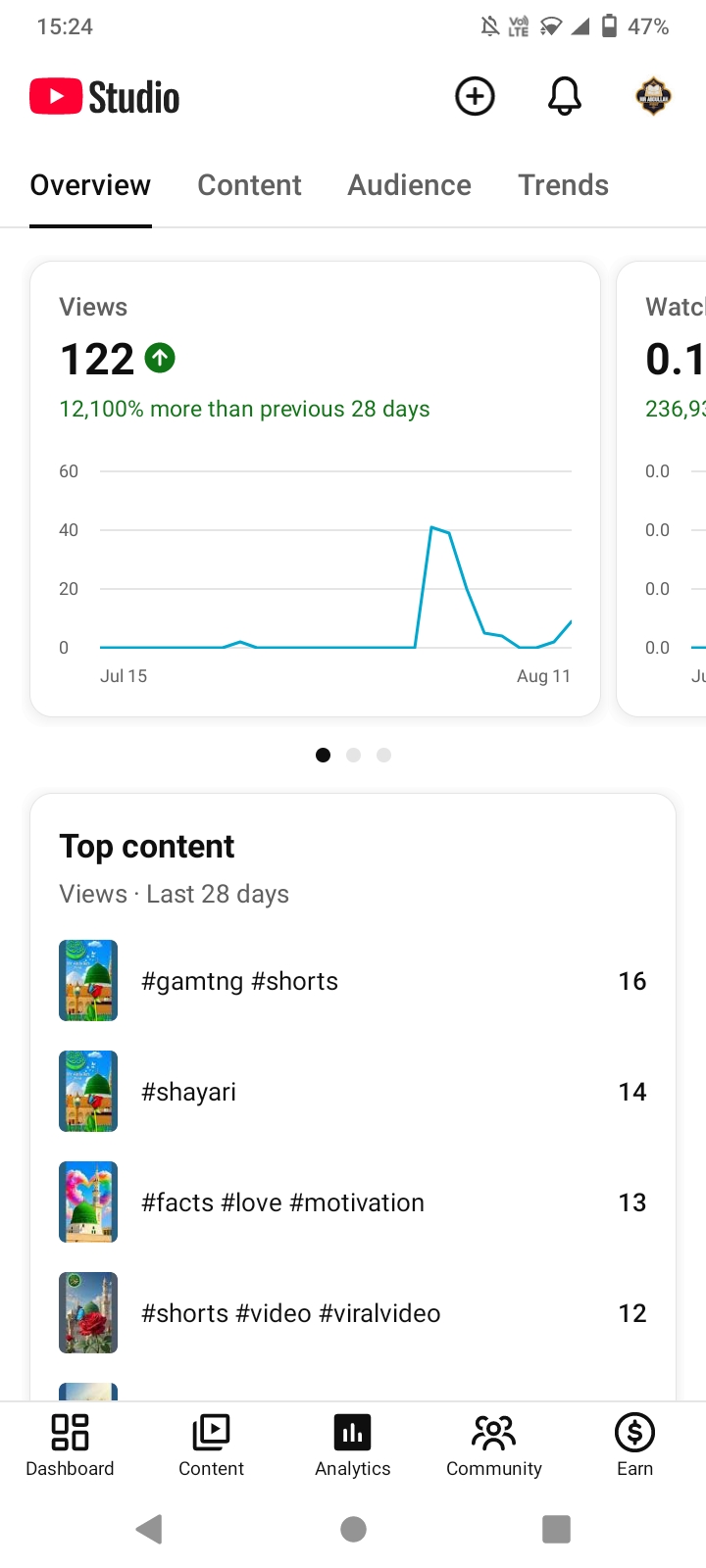Image resolution: width=706 pixels, height=1568 pixels.
Task: Open the #facts #love #motivation video
Action: [x=353, y=1202]
